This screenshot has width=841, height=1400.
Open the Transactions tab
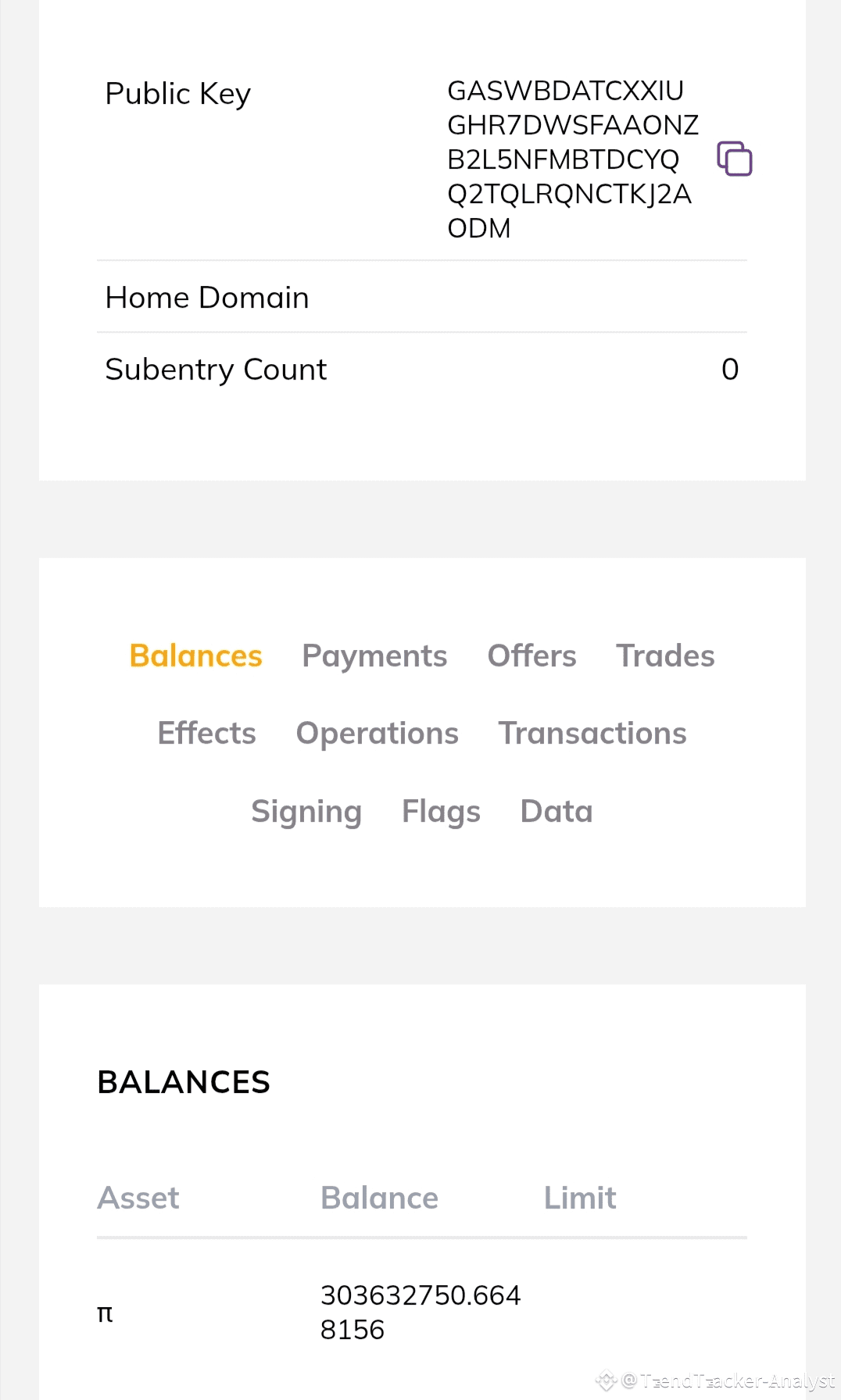592,734
